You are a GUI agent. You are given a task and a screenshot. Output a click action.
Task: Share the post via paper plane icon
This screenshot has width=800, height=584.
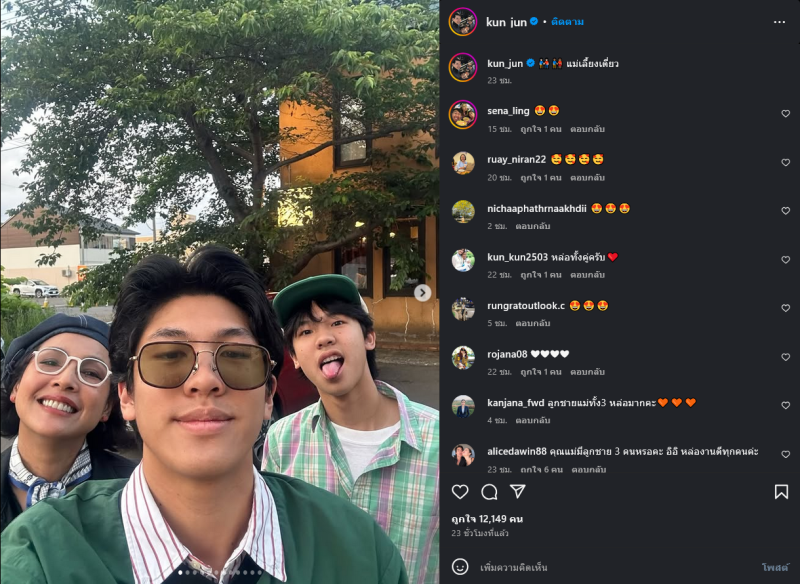pyautogui.click(x=517, y=492)
